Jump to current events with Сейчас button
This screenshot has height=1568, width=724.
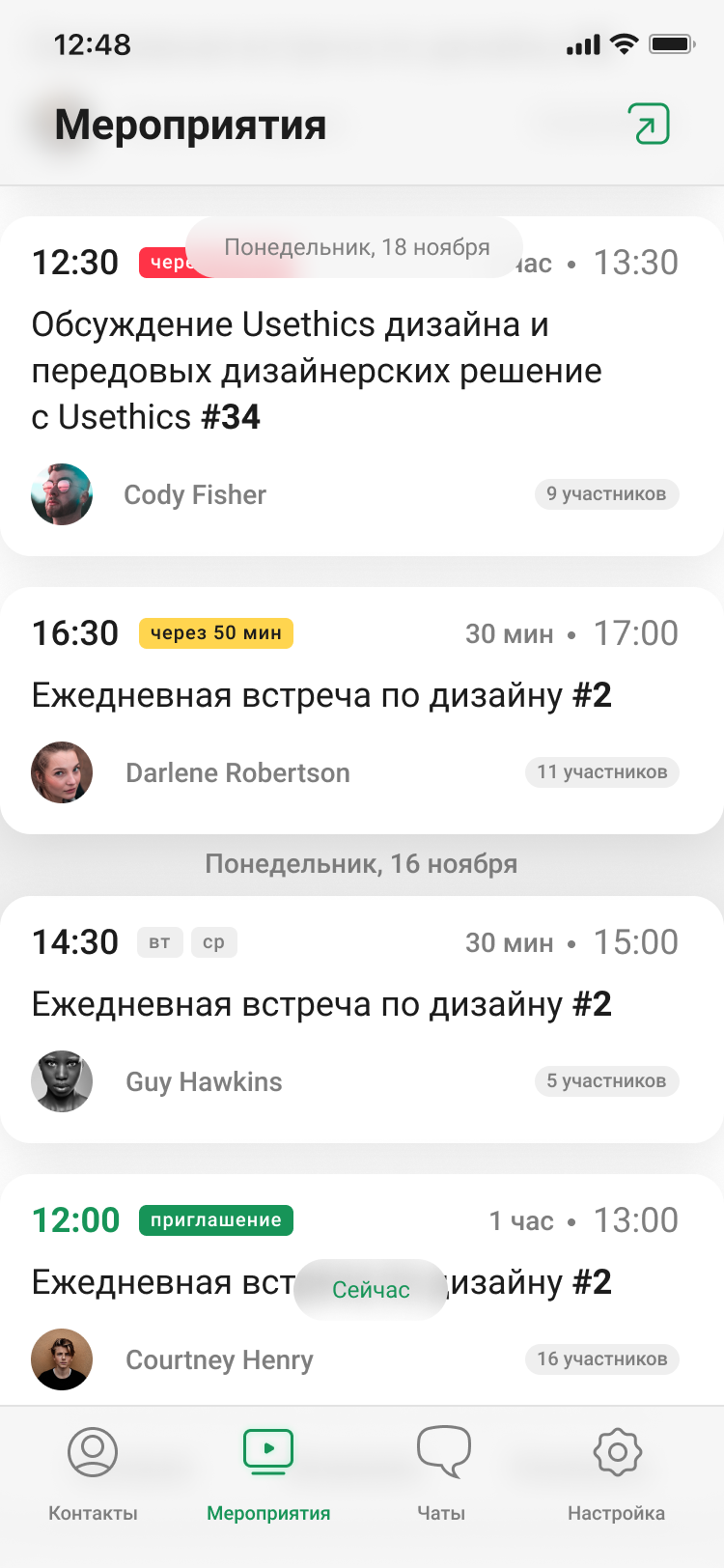point(371,1289)
